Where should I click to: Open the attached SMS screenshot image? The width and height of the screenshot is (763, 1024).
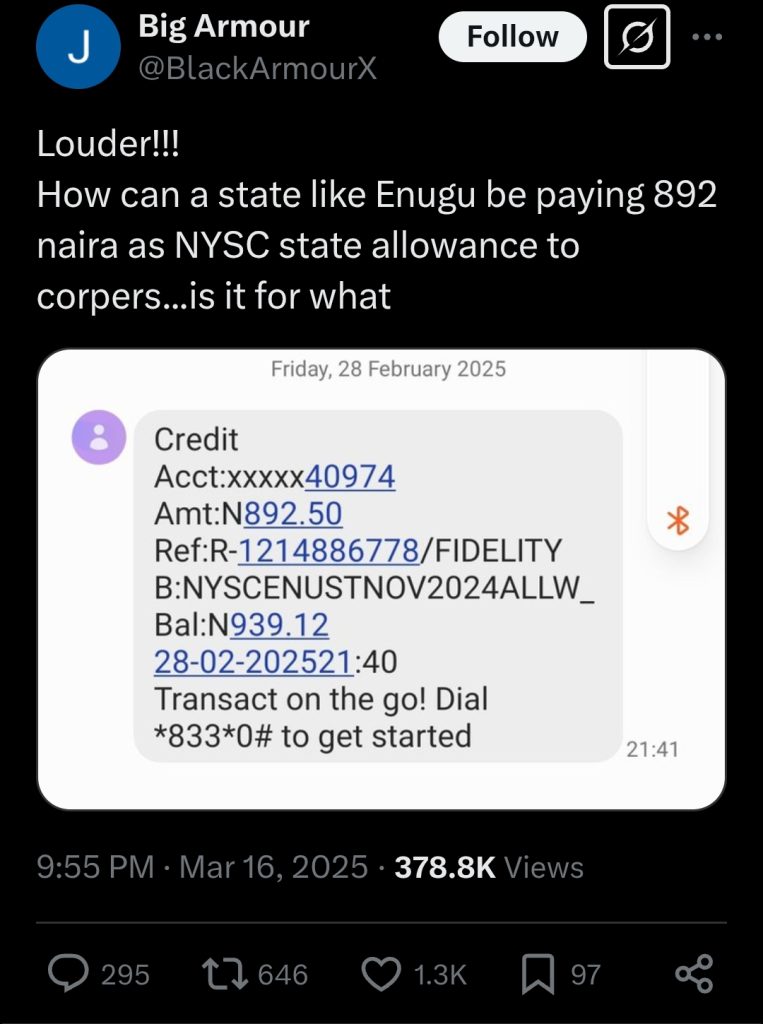point(381,579)
